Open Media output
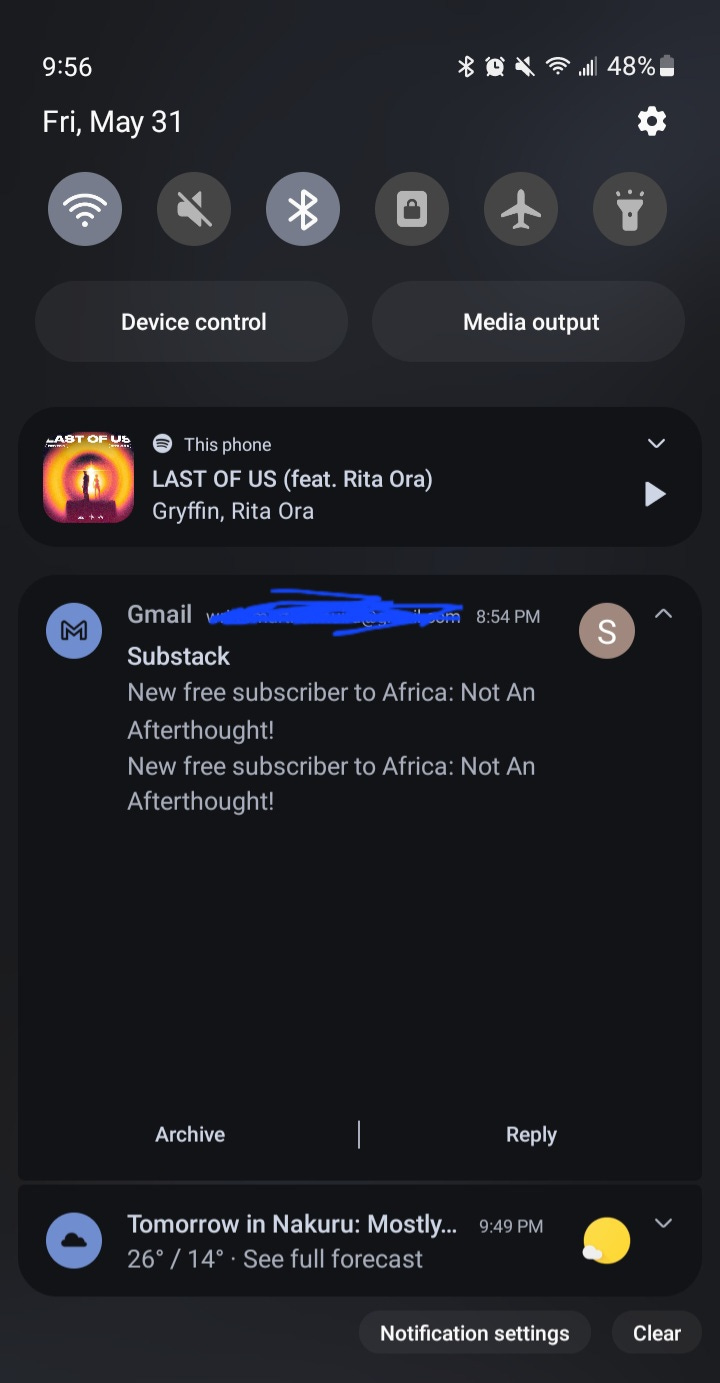 pyautogui.click(x=530, y=322)
